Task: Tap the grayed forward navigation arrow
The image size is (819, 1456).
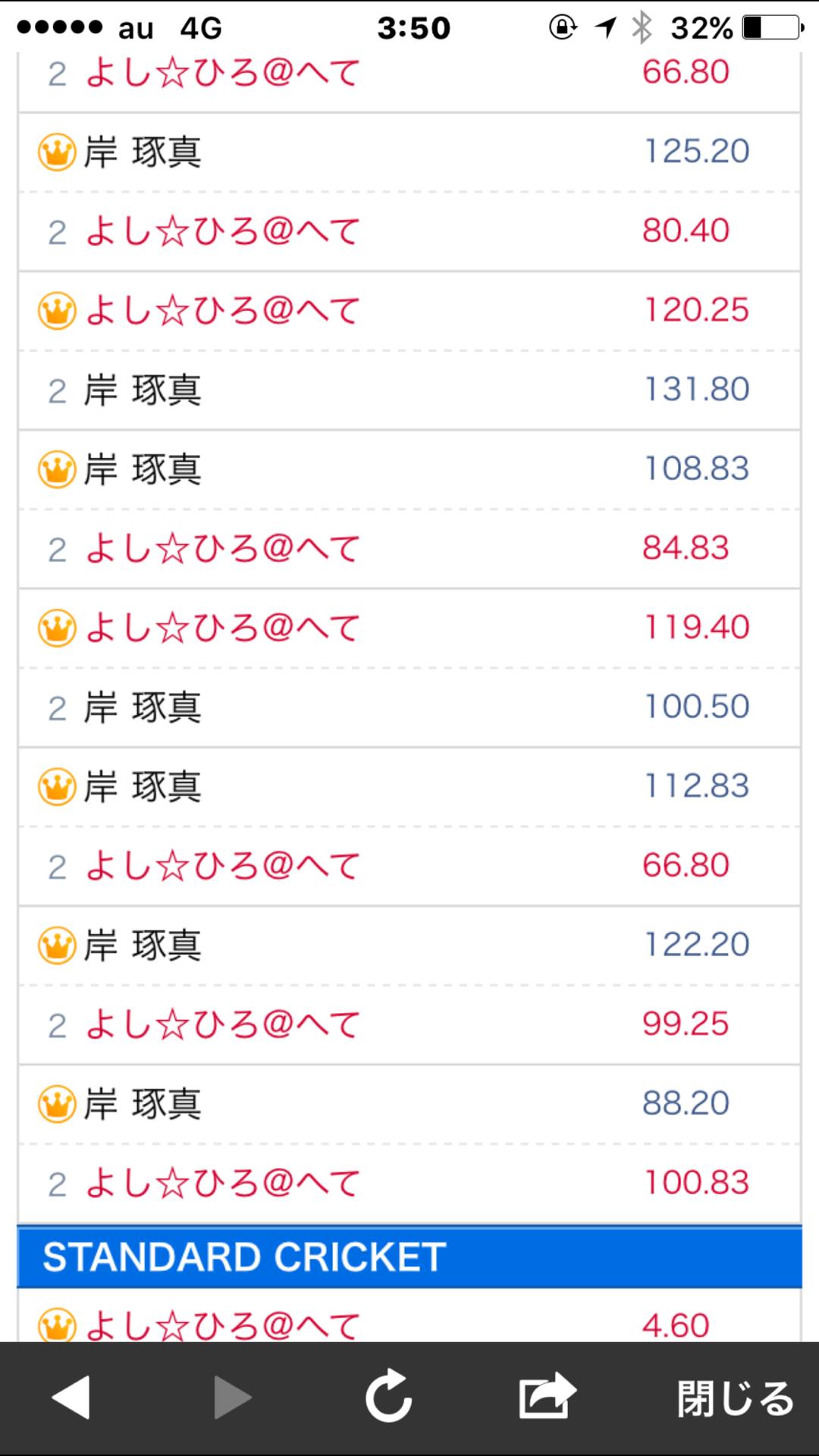Action: tap(231, 1398)
